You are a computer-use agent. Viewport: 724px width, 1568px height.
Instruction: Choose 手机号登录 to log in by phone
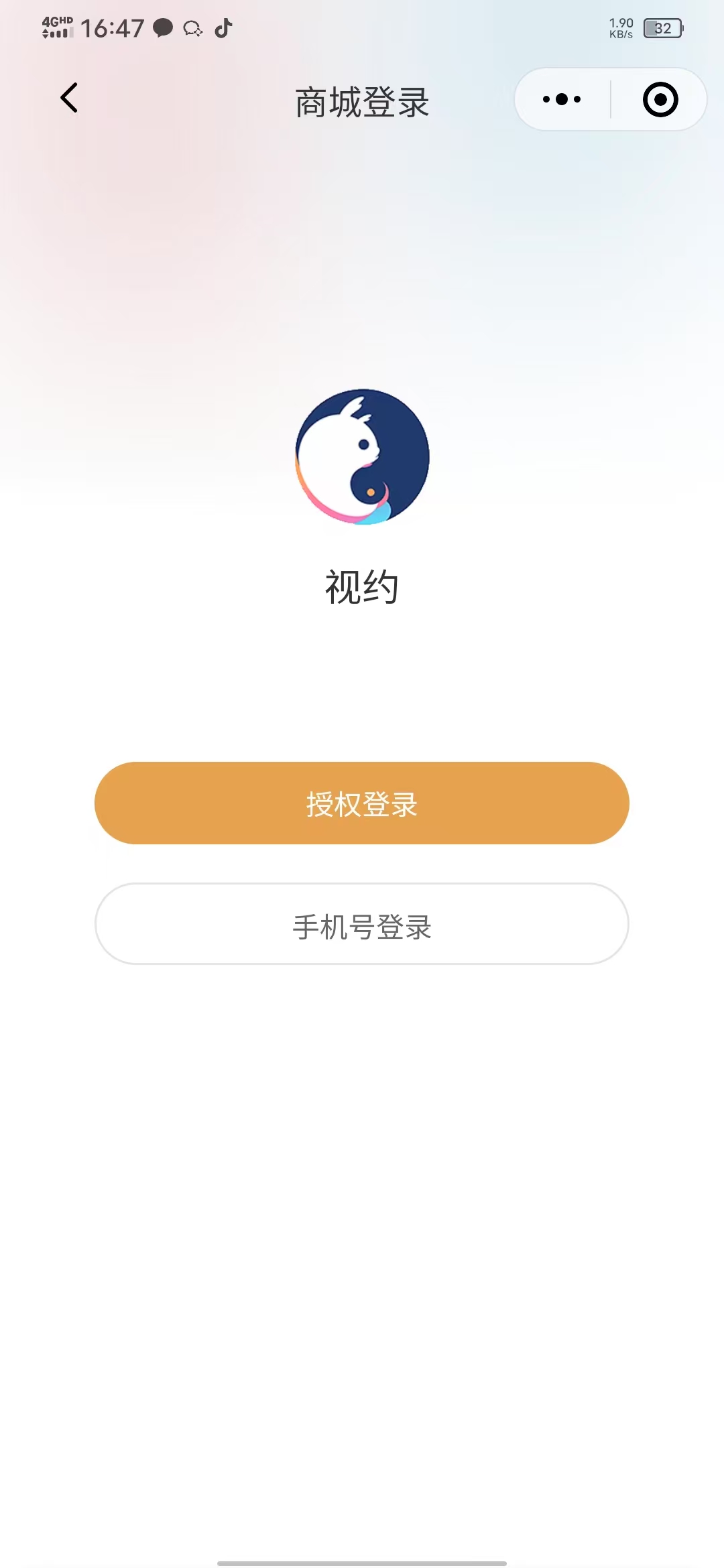click(362, 923)
